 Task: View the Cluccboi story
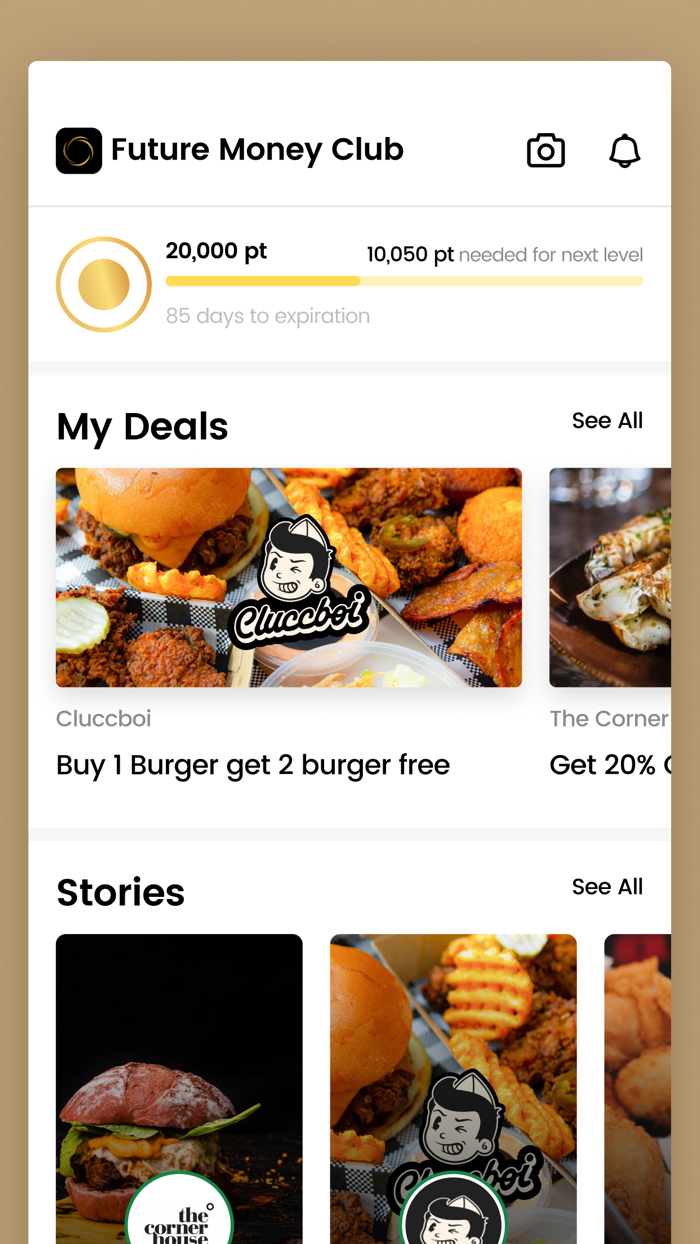453,1088
